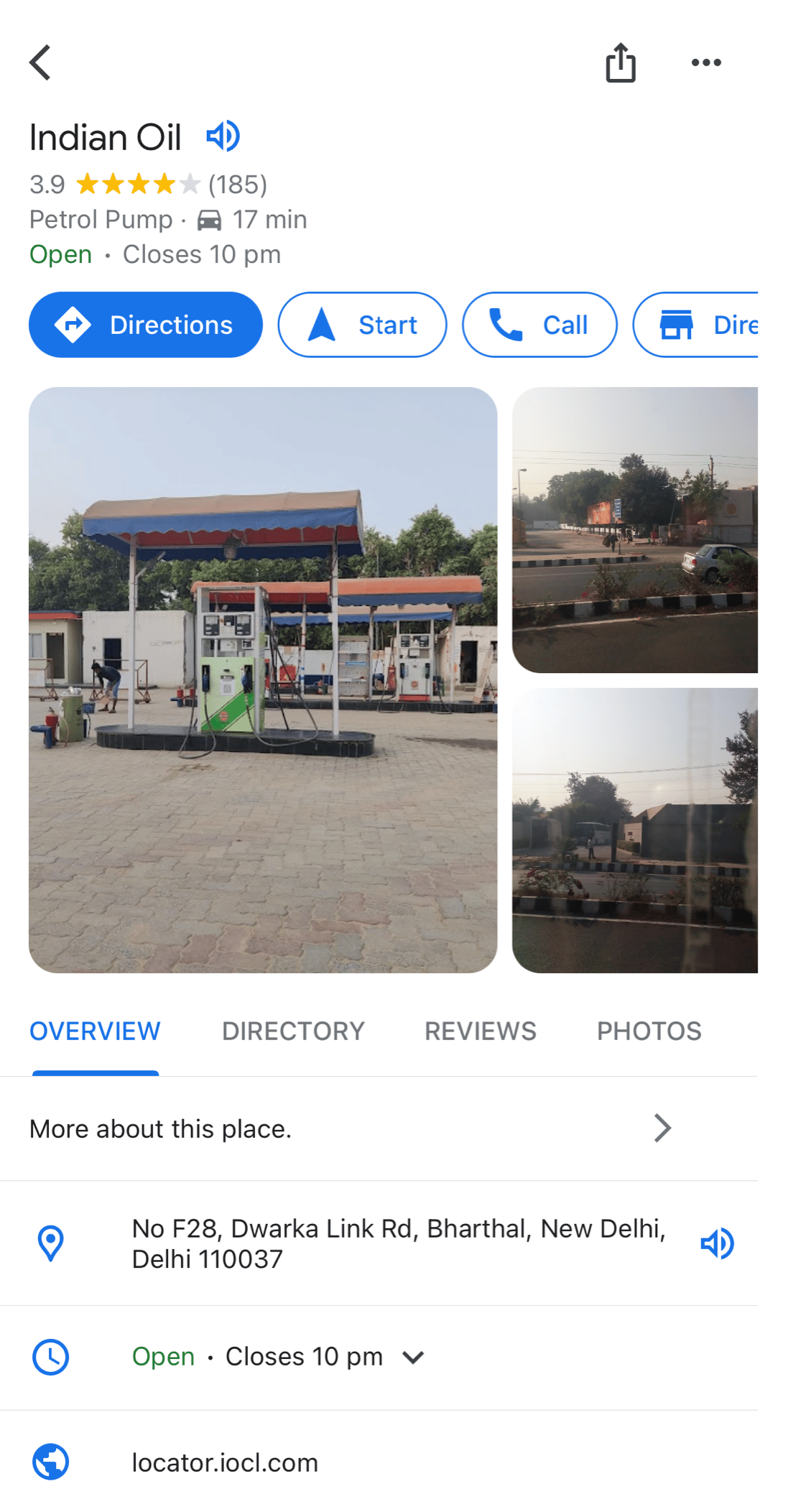Select the Overview tab

pos(95,1031)
